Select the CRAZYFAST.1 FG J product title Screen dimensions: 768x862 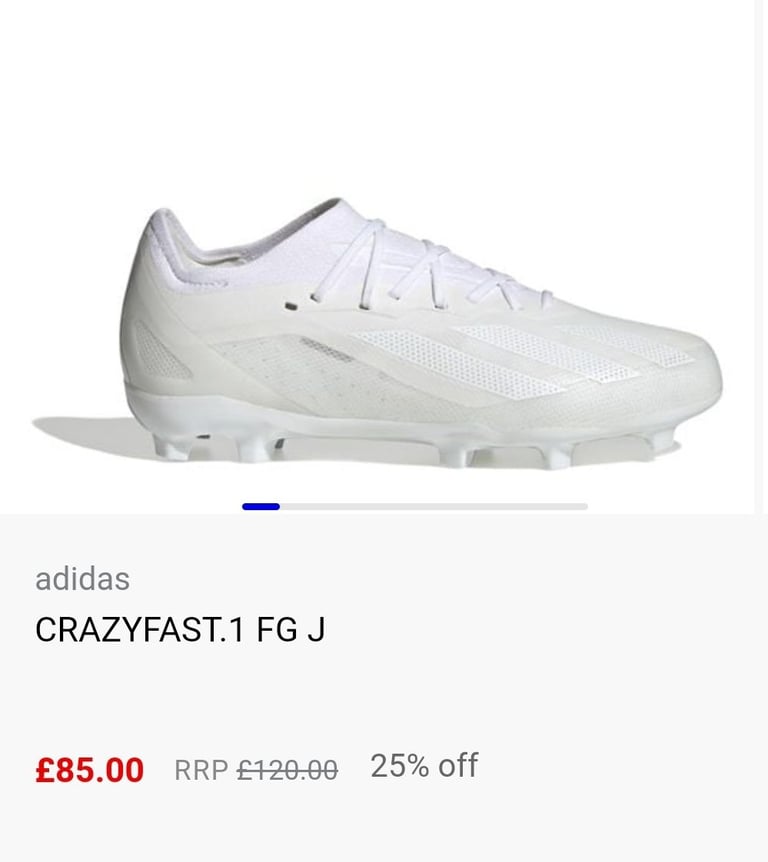(x=180, y=630)
